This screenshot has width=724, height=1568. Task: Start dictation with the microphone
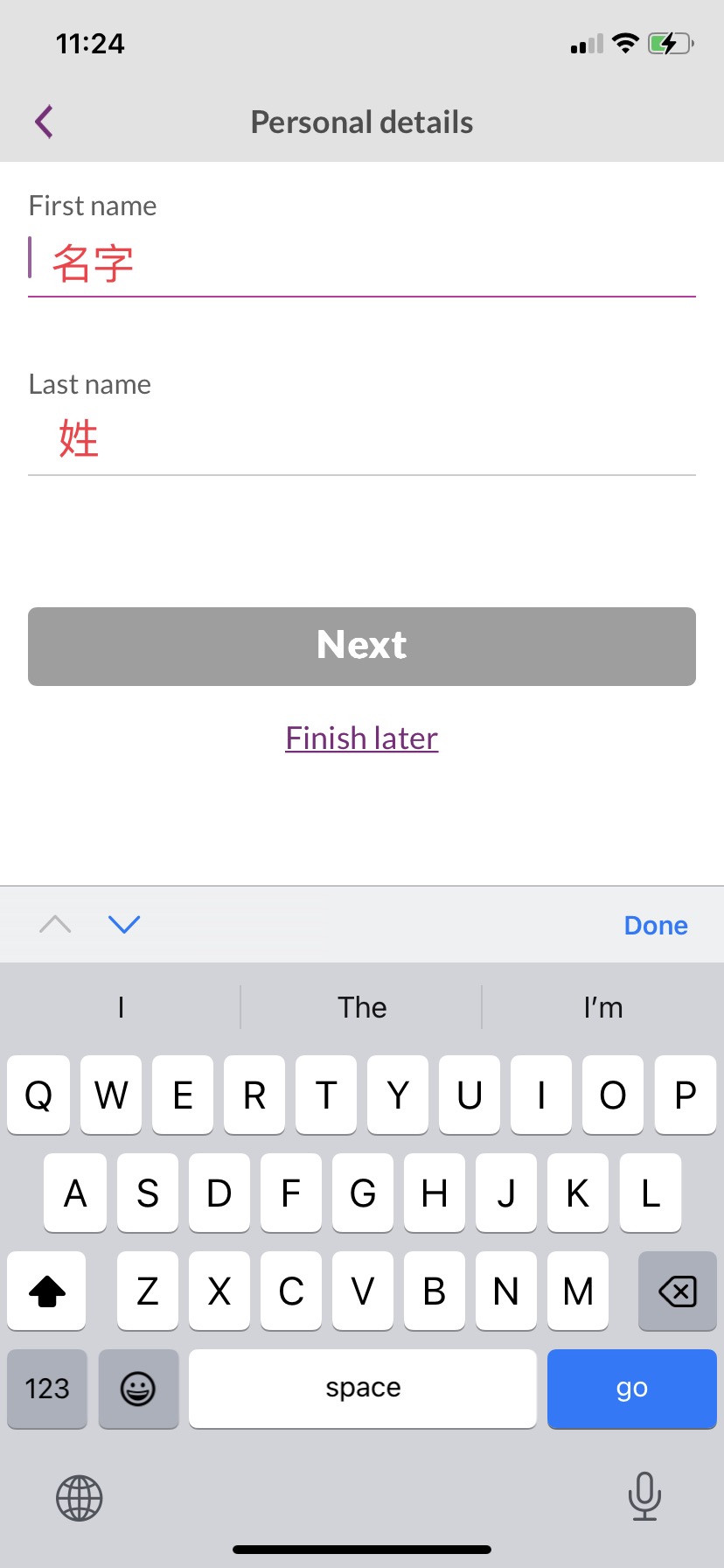point(644,1496)
